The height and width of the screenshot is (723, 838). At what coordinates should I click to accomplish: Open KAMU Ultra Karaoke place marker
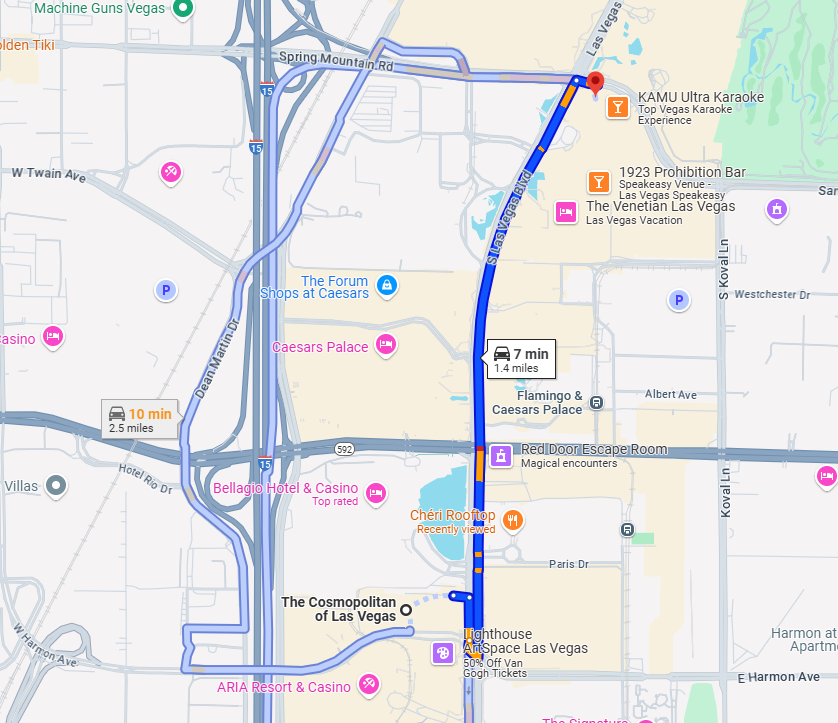tap(618, 107)
